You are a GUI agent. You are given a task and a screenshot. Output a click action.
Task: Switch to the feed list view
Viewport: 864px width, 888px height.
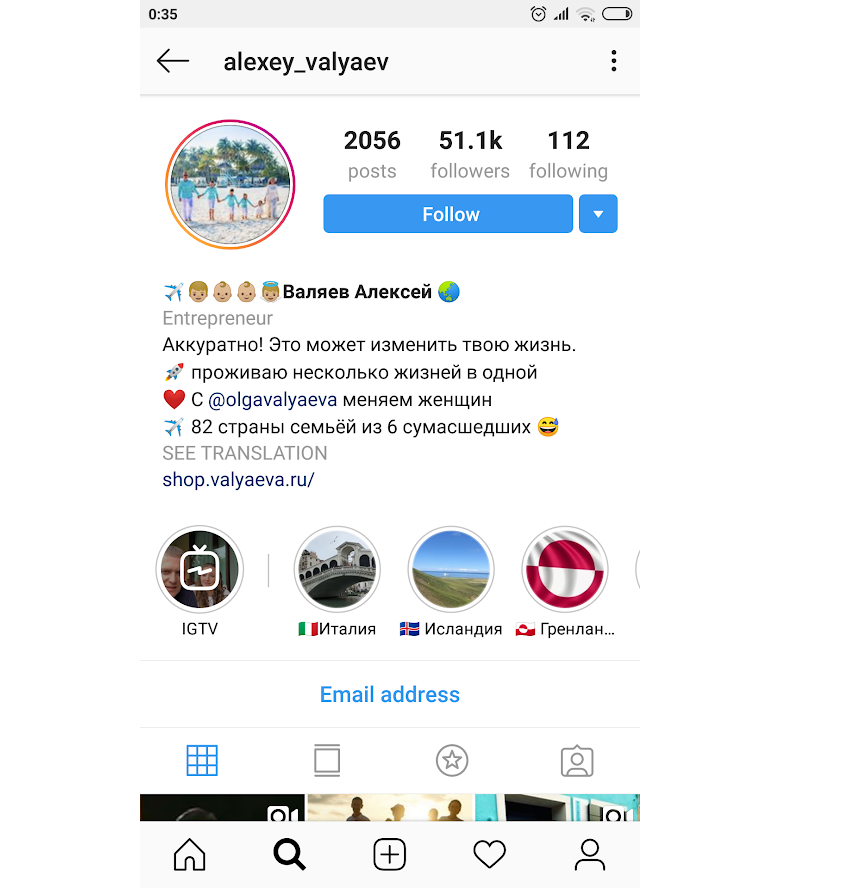327,761
